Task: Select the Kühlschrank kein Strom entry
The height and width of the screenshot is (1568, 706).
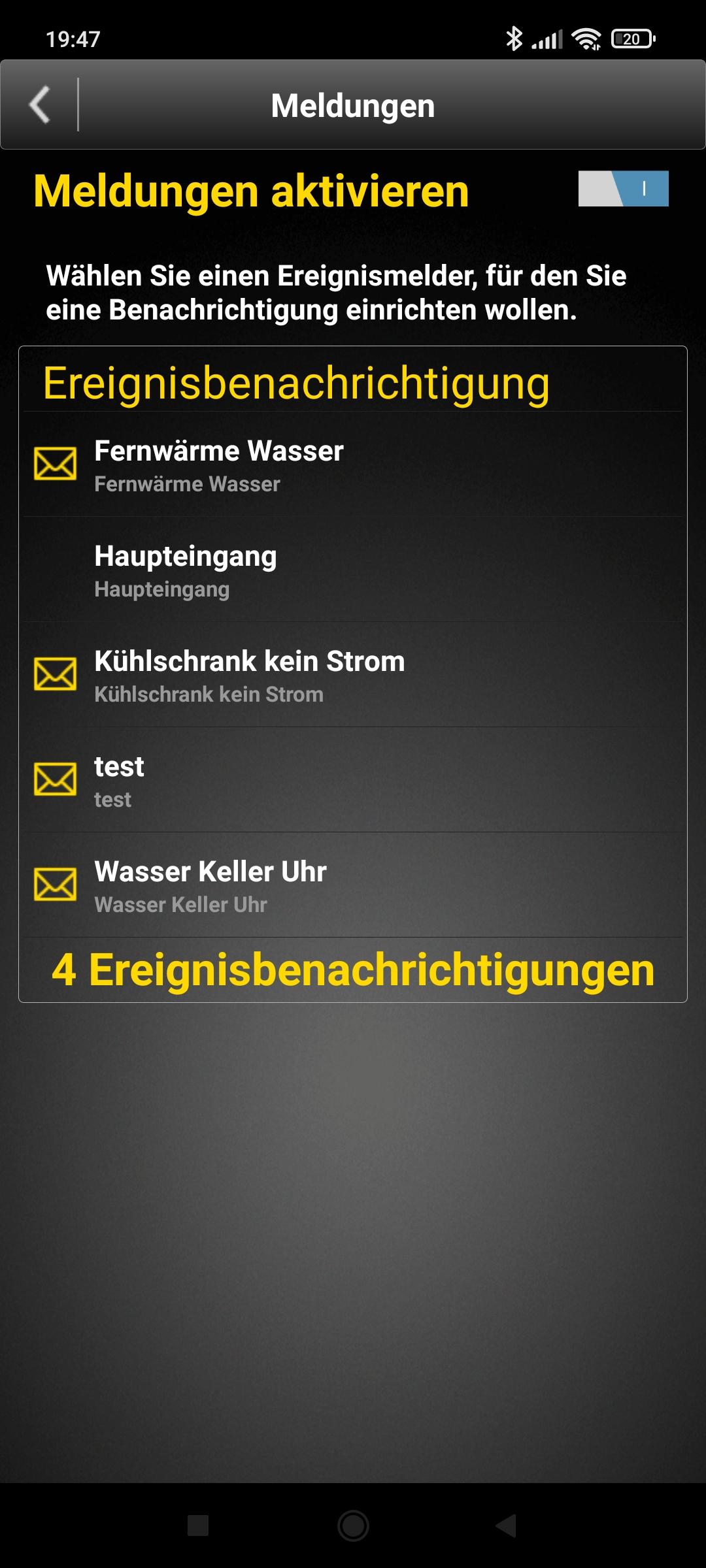Action: (353, 676)
